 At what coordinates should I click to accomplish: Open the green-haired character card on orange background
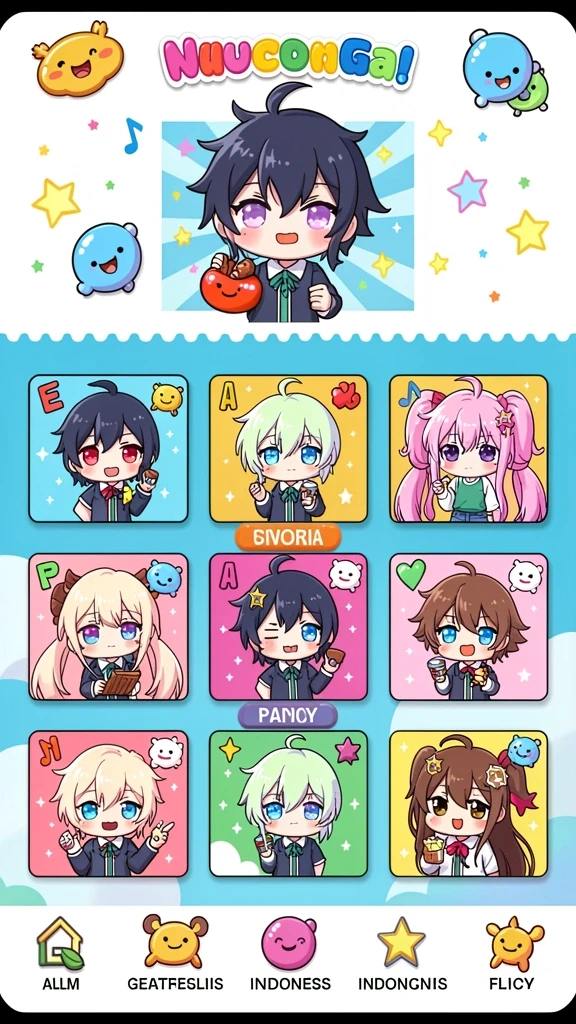(288, 449)
